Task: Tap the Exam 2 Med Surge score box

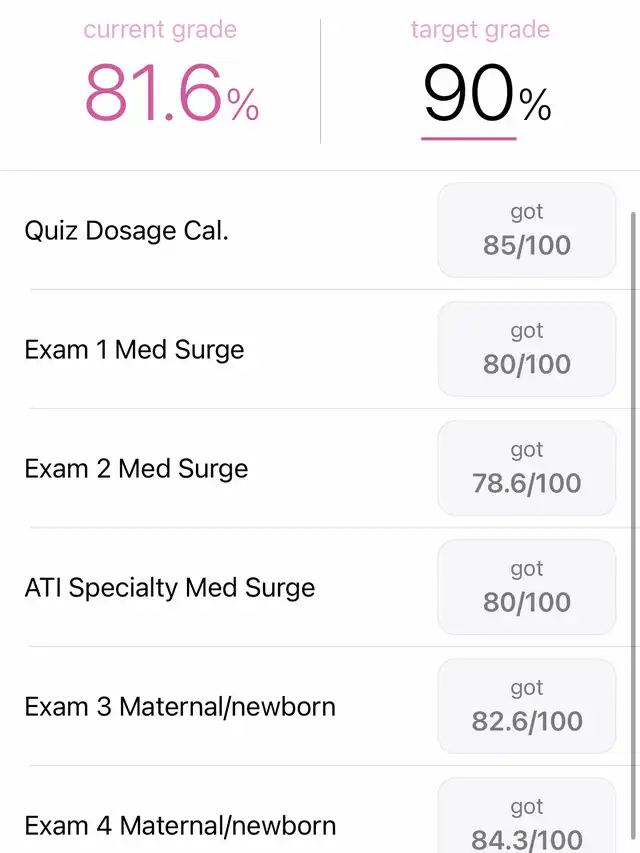Action: (x=526, y=468)
